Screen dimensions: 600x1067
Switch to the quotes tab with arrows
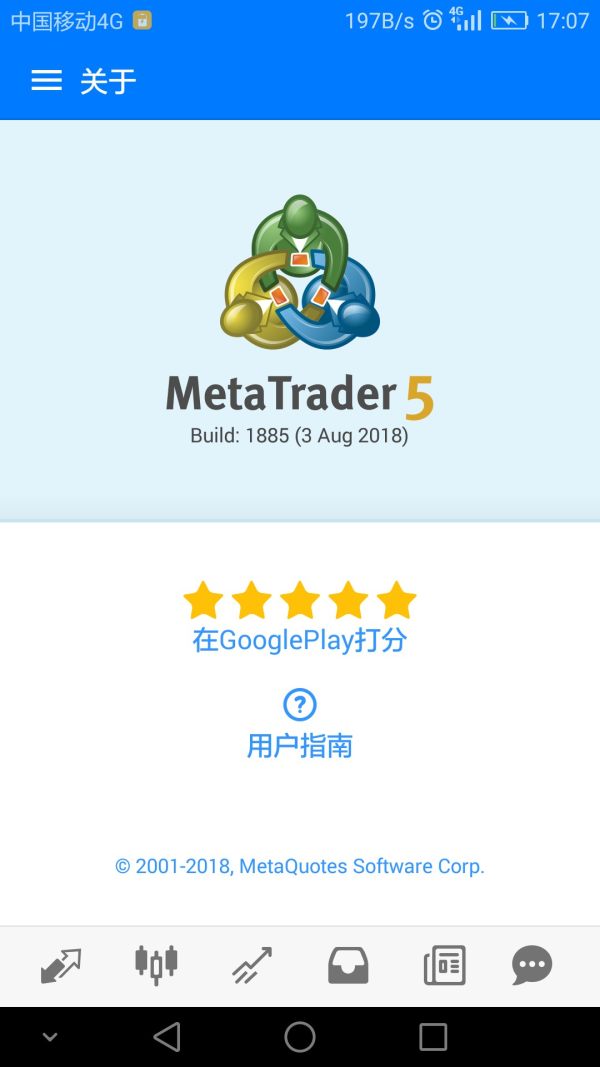pos(61,966)
